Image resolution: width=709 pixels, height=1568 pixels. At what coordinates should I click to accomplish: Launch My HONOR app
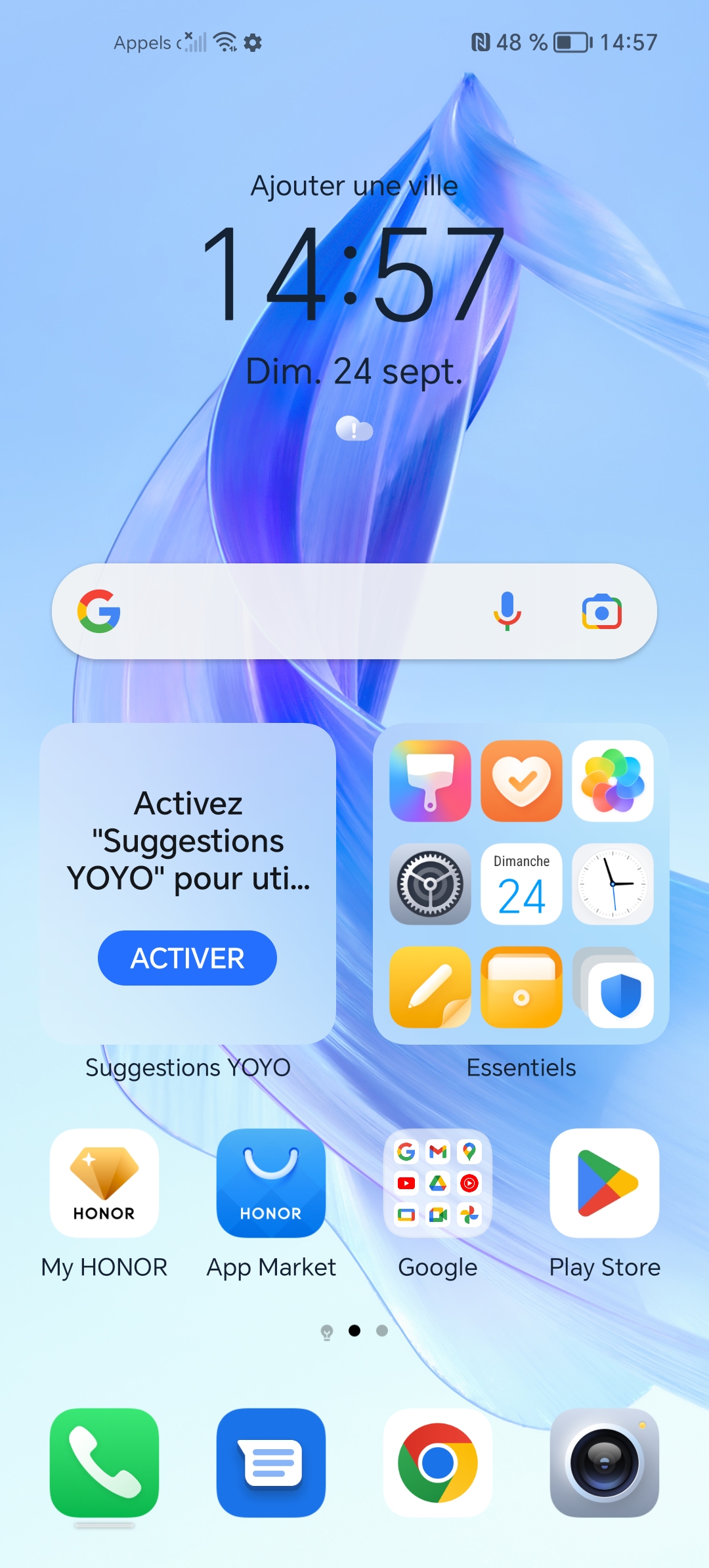pos(104,1183)
